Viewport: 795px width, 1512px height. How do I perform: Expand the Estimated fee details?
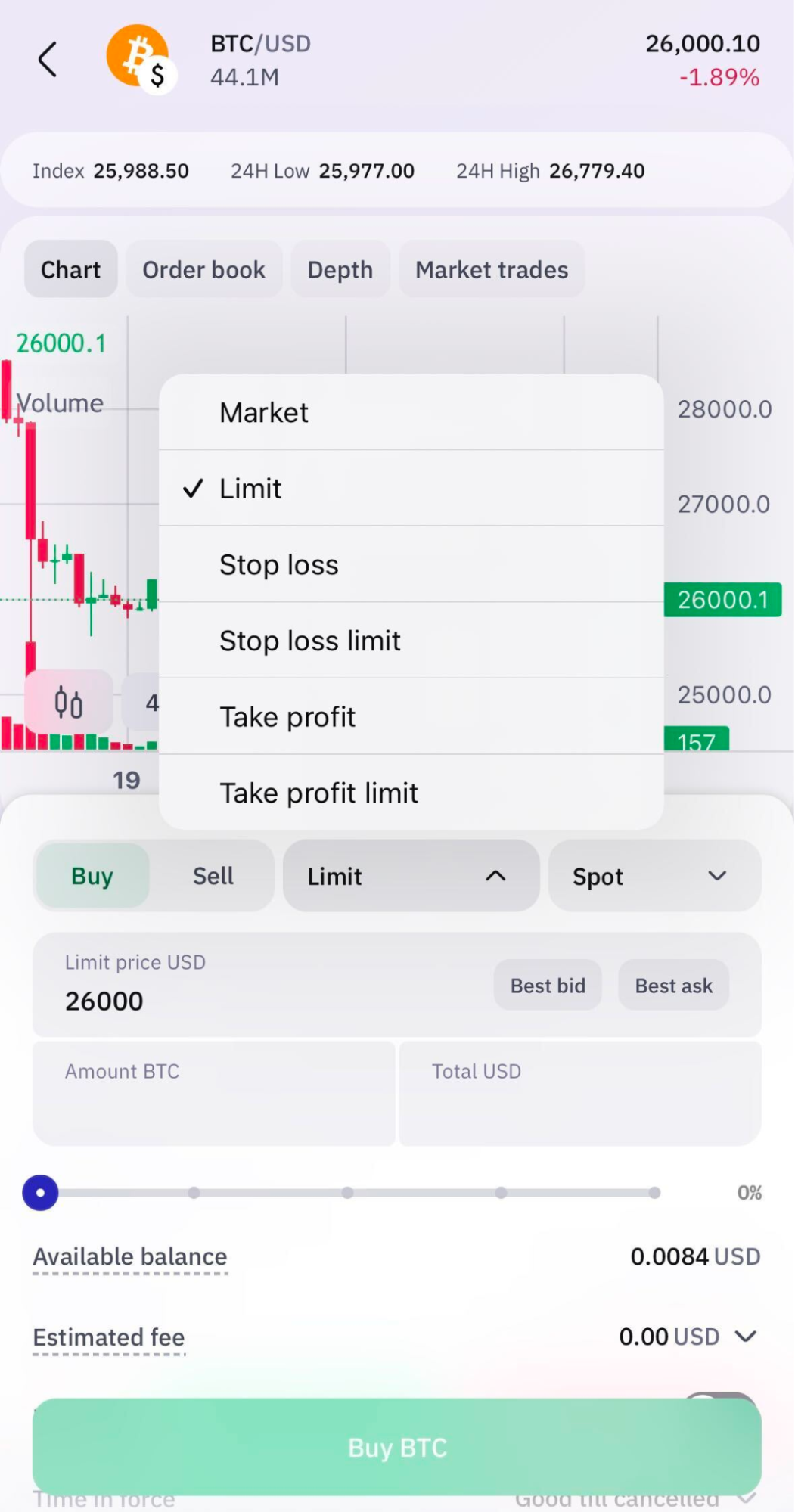click(x=745, y=1337)
